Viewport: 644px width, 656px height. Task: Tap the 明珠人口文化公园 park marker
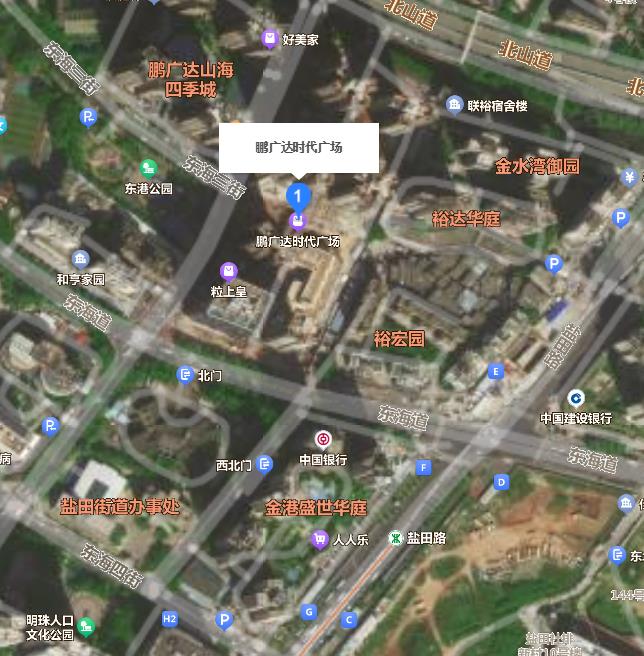point(86,627)
